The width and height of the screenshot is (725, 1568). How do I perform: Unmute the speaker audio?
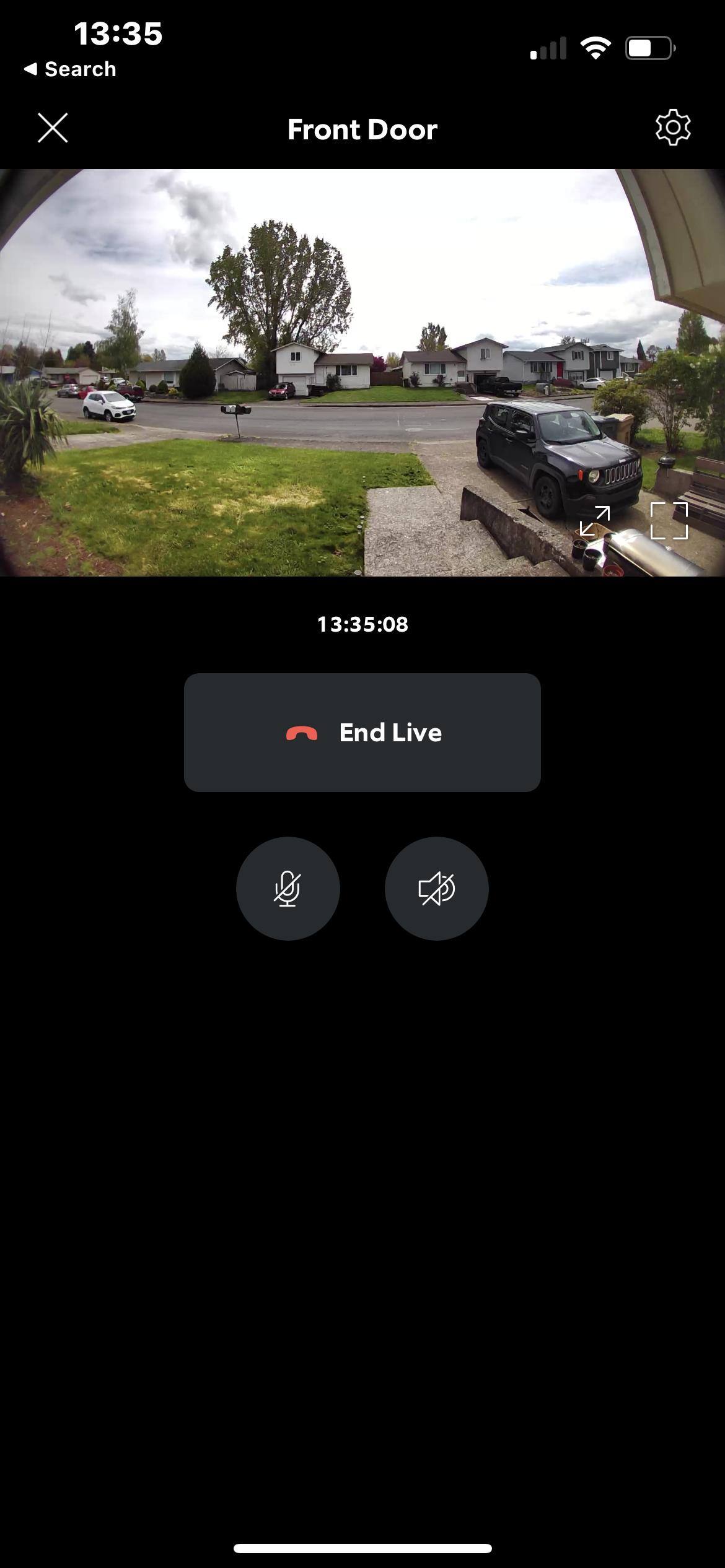point(437,889)
